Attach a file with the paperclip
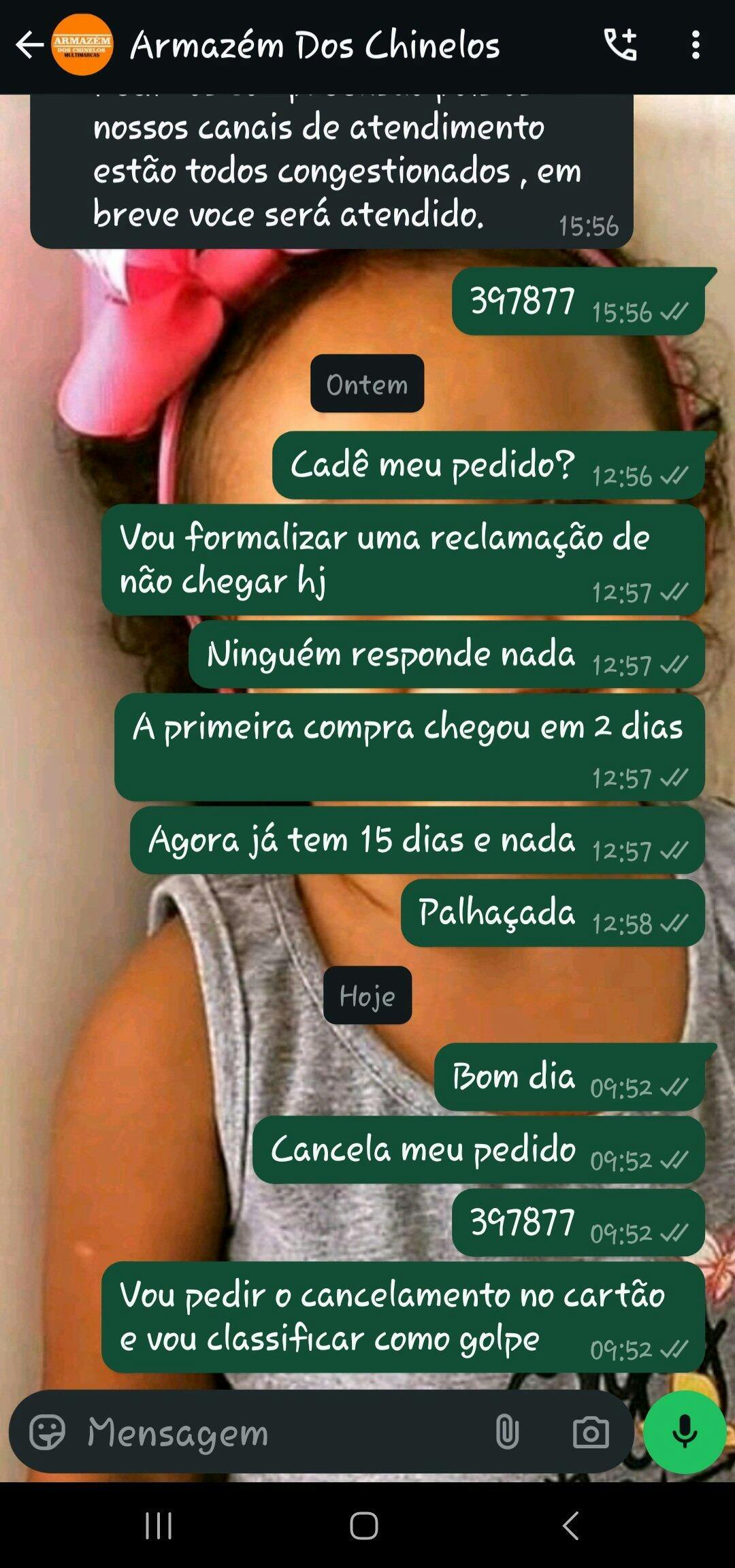 click(x=507, y=1432)
